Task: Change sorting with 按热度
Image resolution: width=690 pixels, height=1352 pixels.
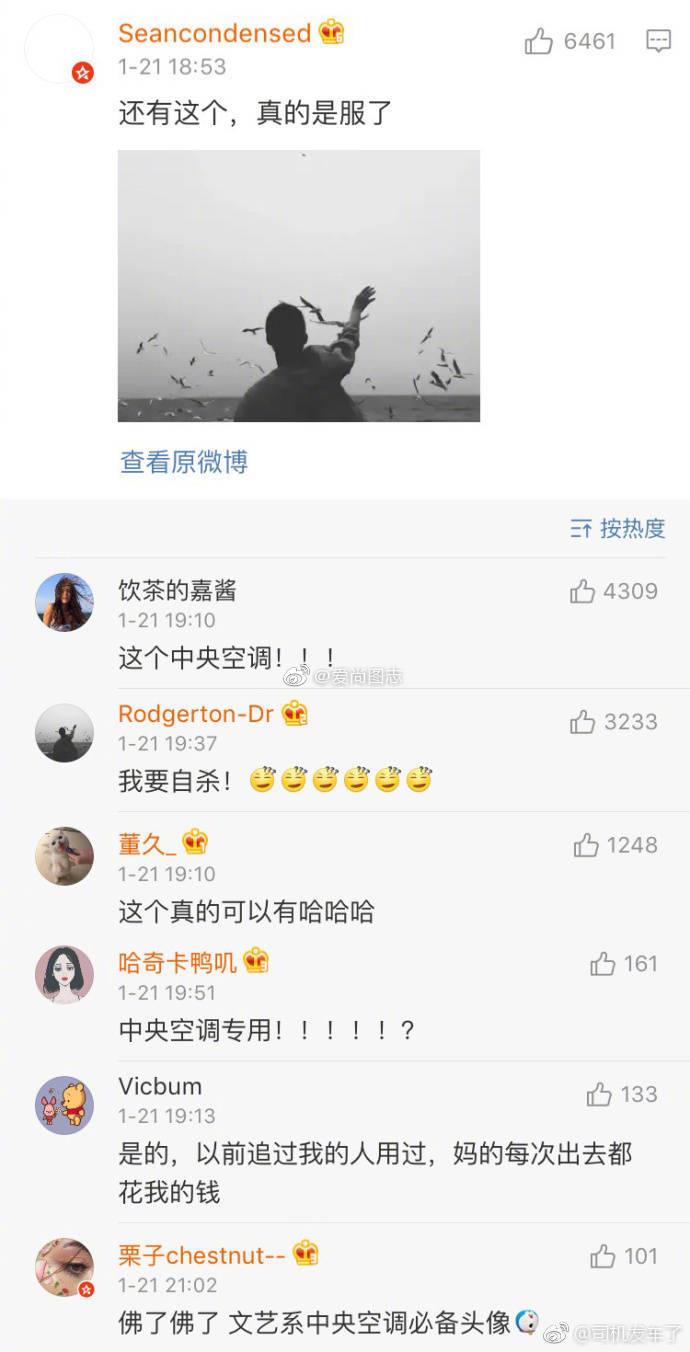Action: click(x=618, y=529)
